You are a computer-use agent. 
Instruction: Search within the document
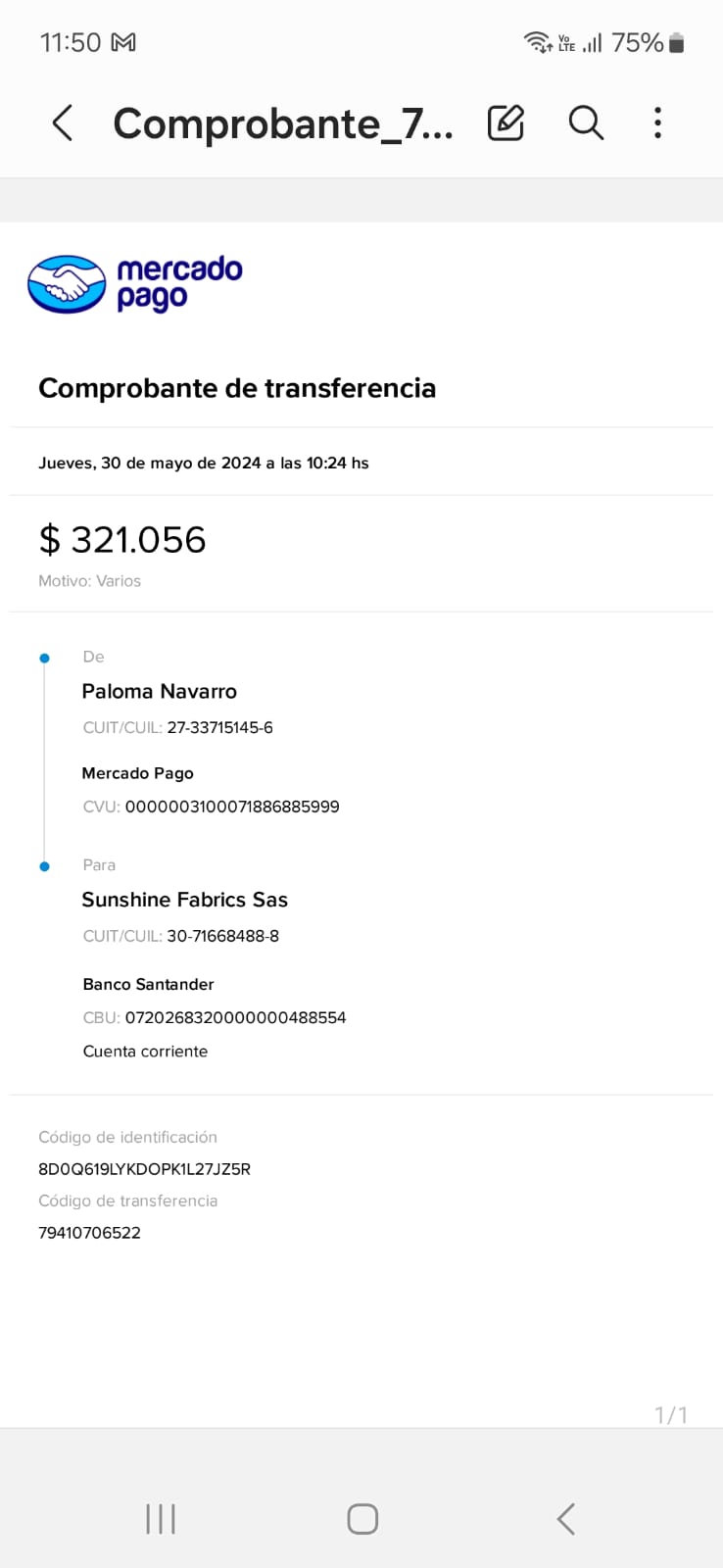click(586, 123)
